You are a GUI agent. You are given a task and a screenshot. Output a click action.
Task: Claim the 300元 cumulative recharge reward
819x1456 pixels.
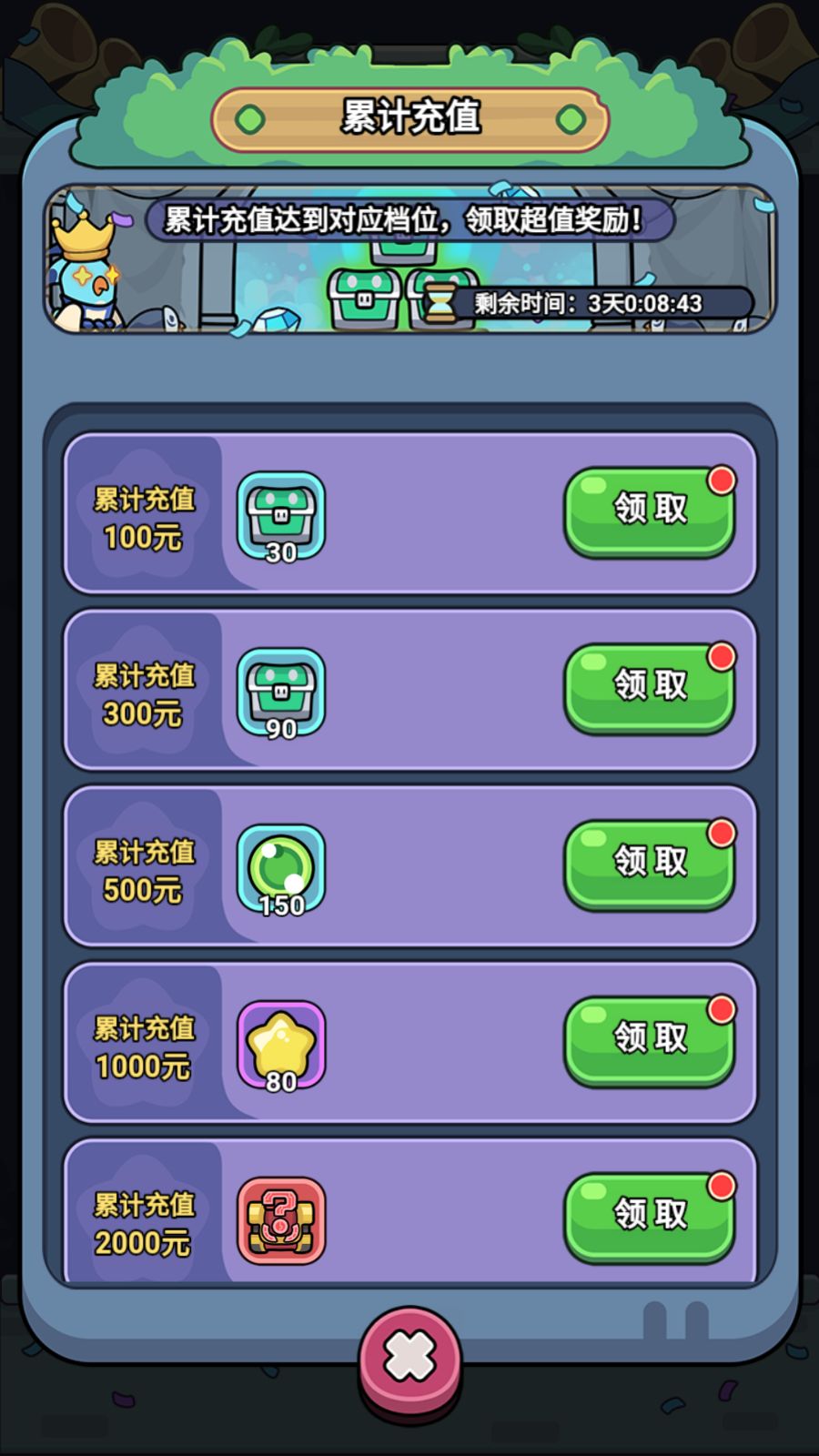649,686
